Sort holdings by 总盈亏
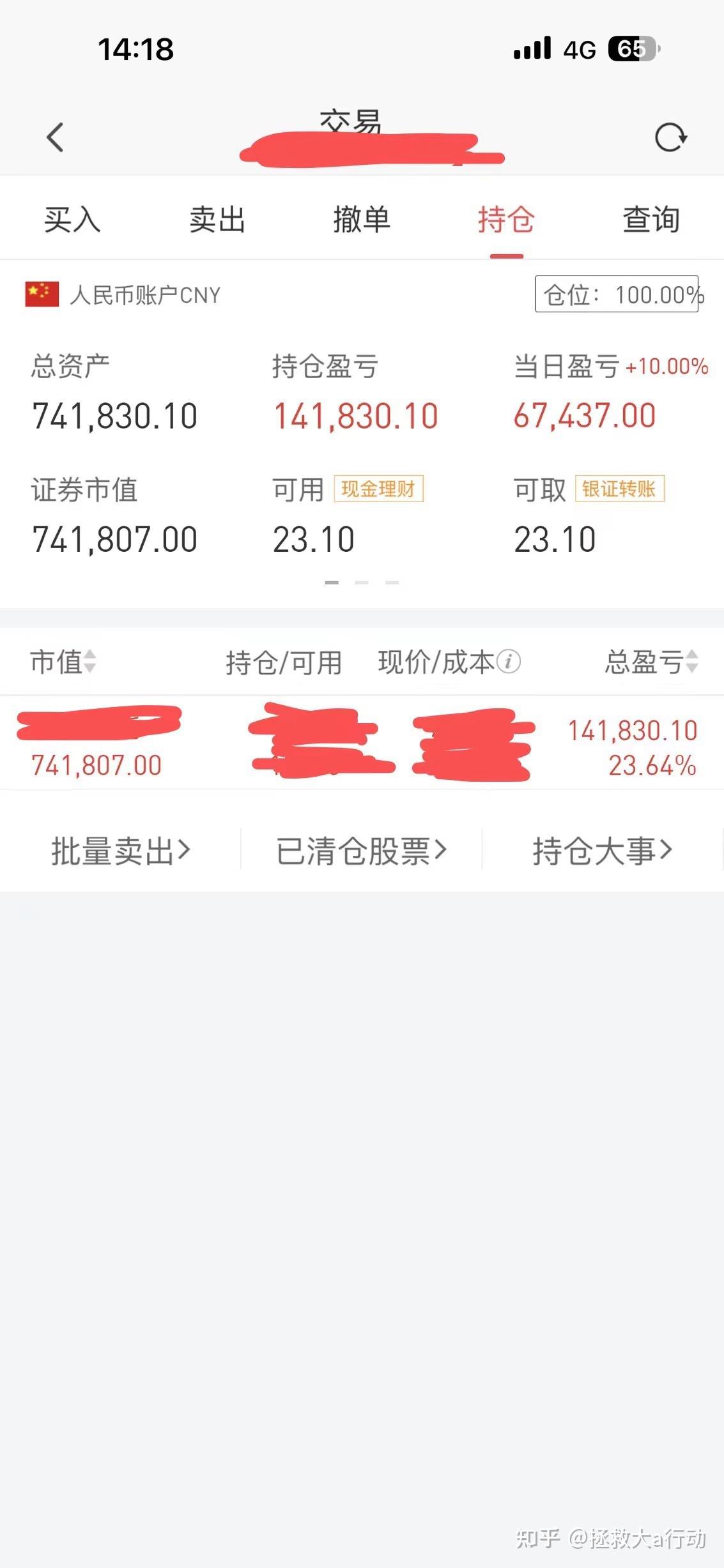 pos(651,662)
